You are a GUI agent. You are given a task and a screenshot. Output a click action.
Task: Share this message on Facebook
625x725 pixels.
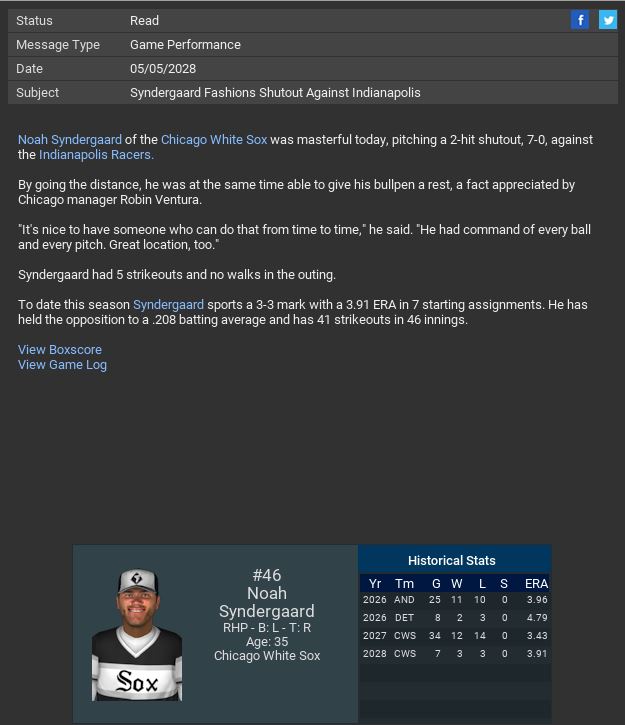580,20
